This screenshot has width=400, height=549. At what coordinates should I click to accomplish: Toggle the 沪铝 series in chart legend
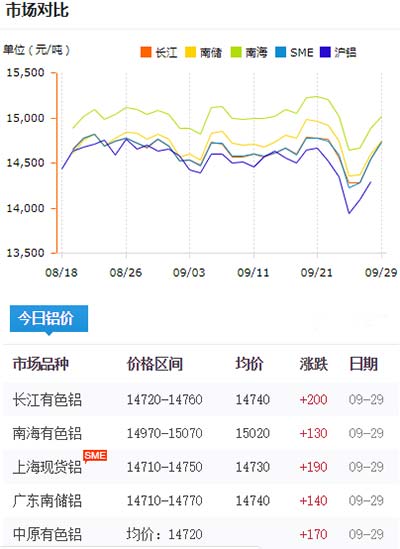coord(338,53)
